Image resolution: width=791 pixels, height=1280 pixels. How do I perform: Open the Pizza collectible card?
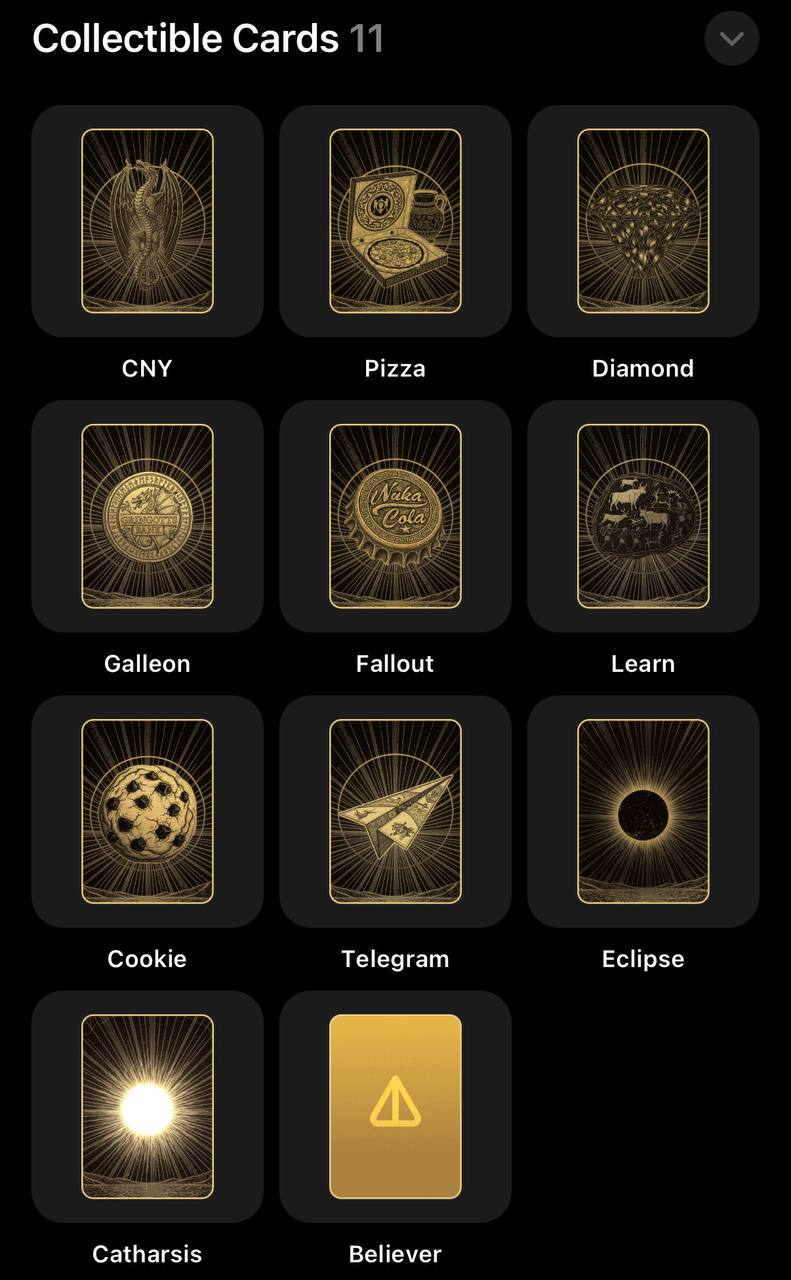[395, 221]
